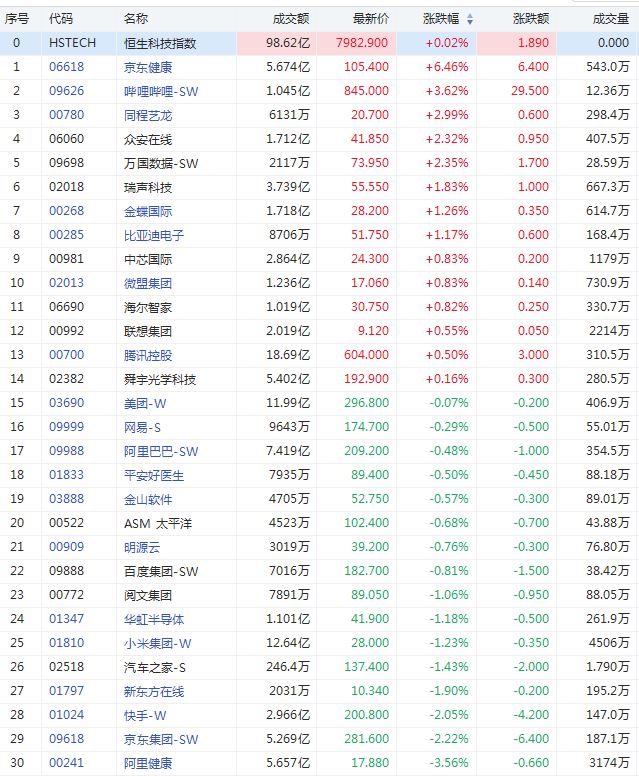Sort the list by 成交额 column header
Viewport: 639px width, 776px height.
[x=290, y=18]
